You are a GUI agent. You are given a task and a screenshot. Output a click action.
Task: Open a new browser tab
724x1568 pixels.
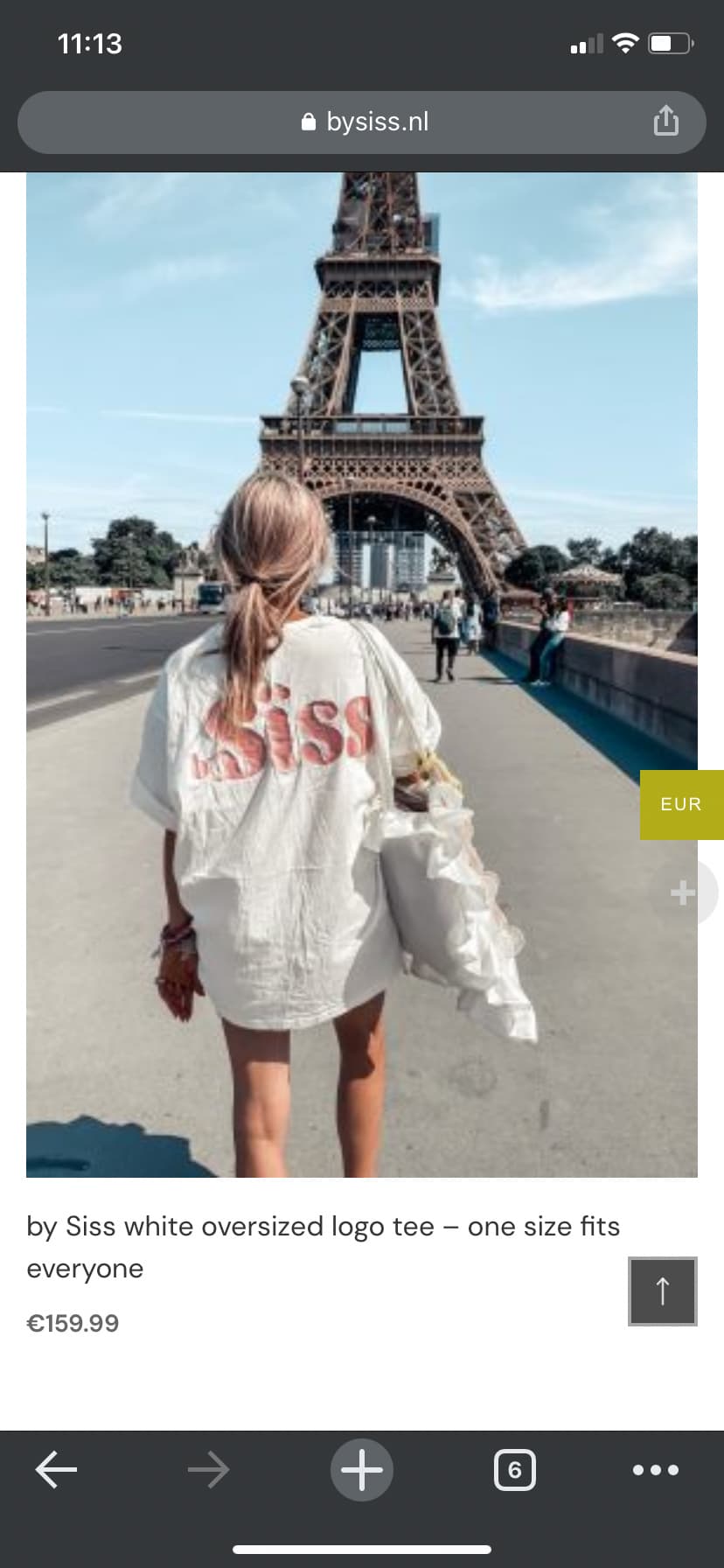coord(362,1470)
